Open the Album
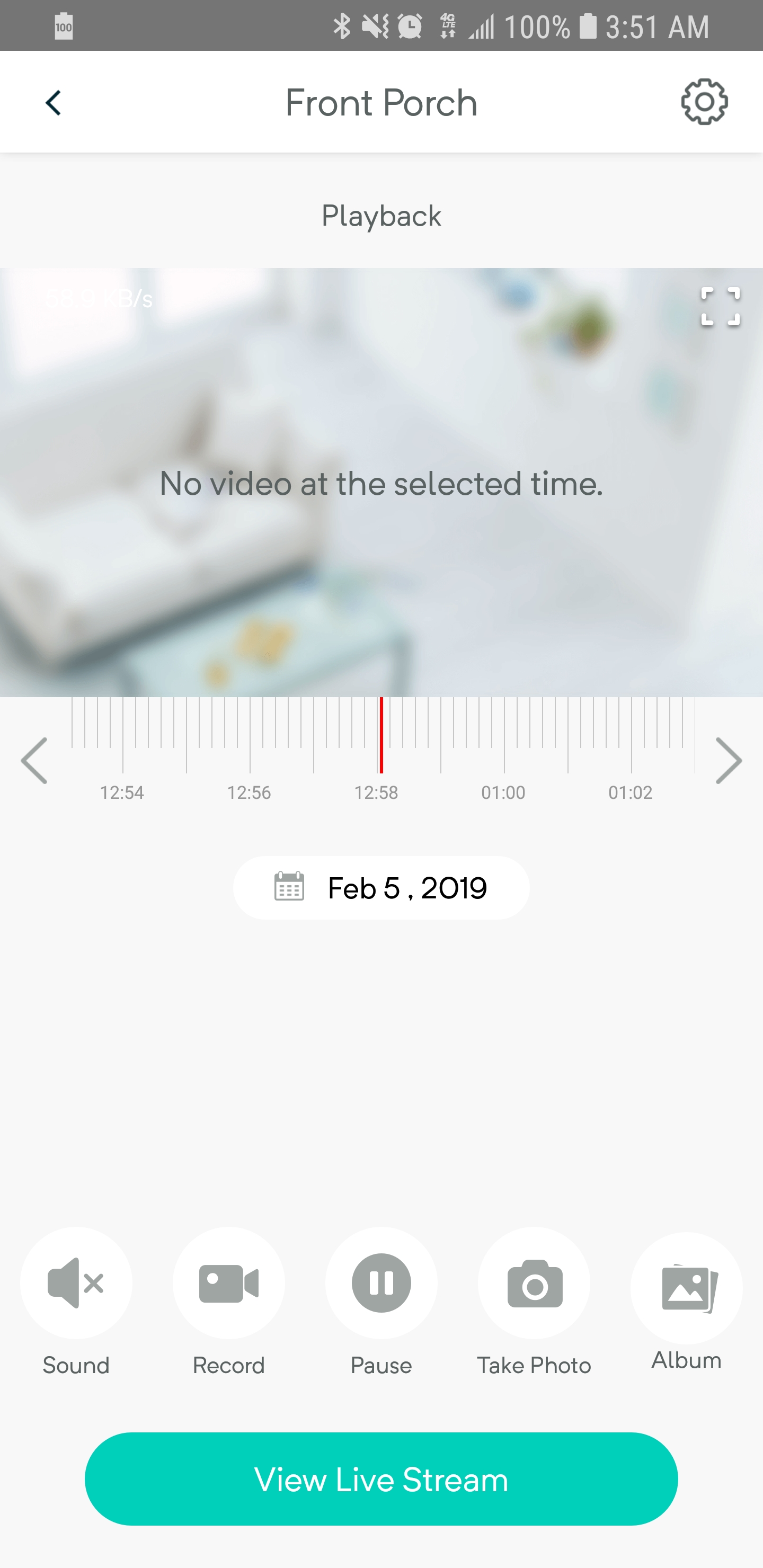 pyautogui.click(x=686, y=1288)
